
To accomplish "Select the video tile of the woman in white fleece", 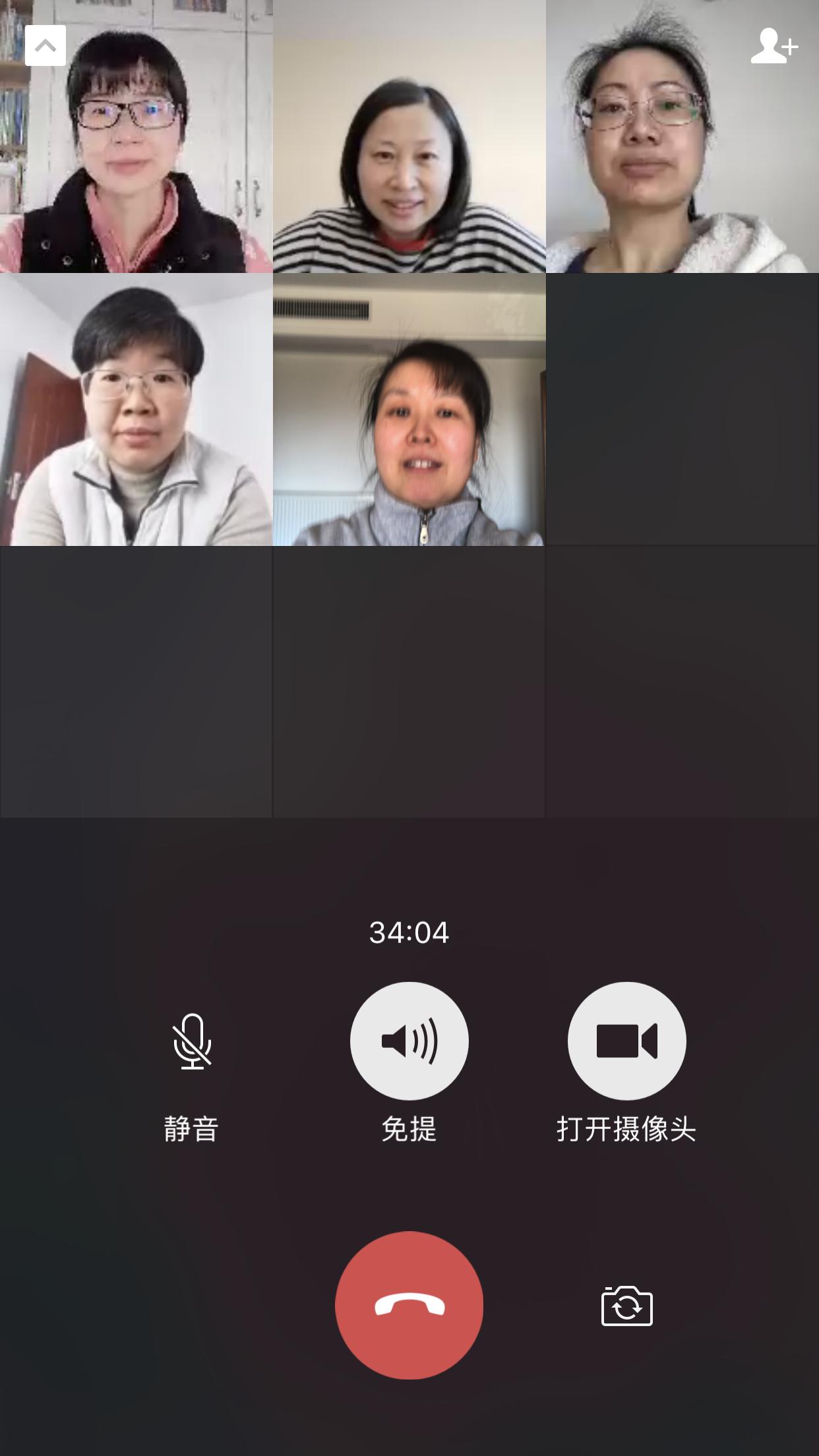I will pos(682,136).
